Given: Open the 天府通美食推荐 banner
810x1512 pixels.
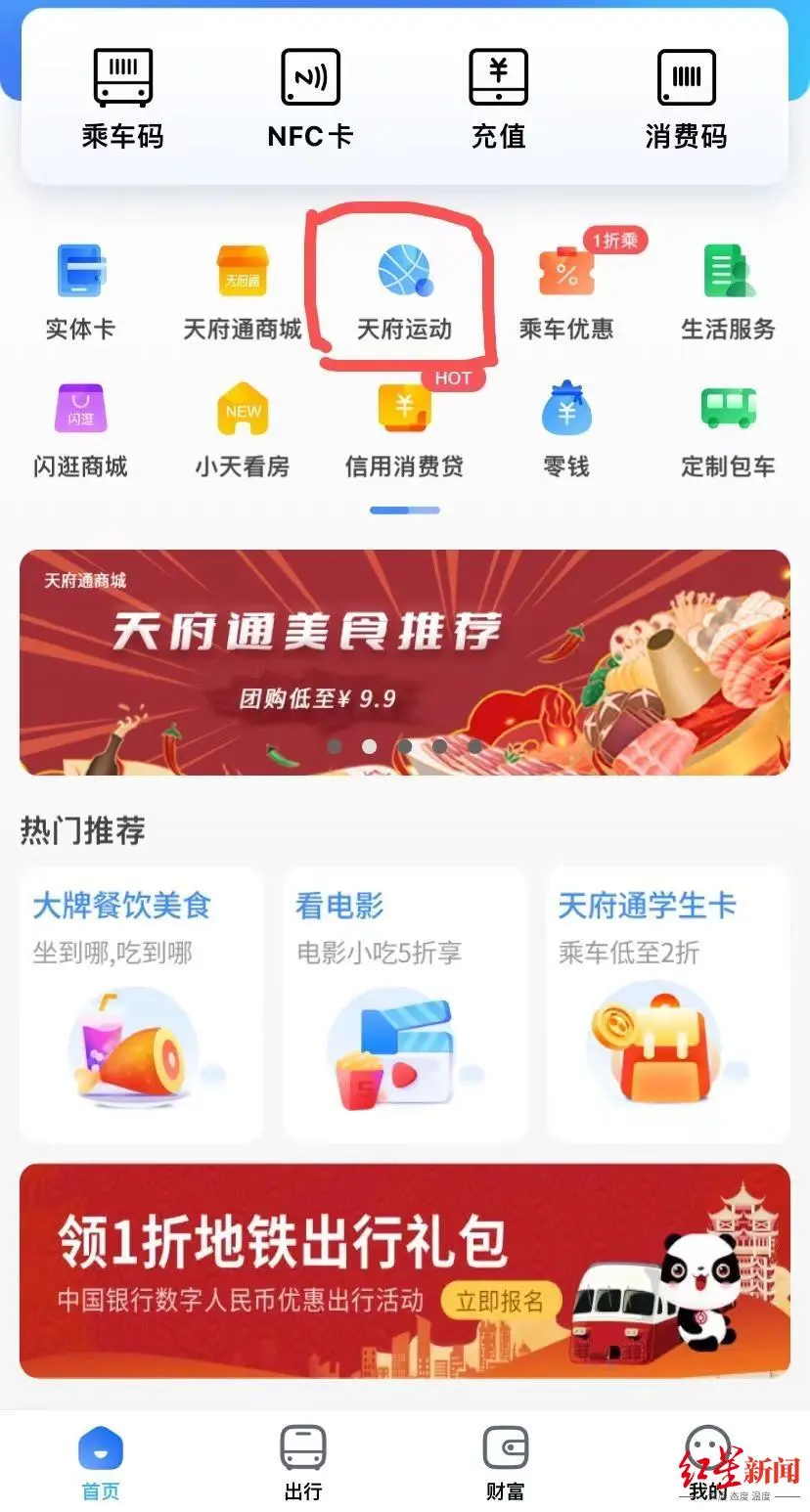Looking at the screenshot, I should pos(404,662).
